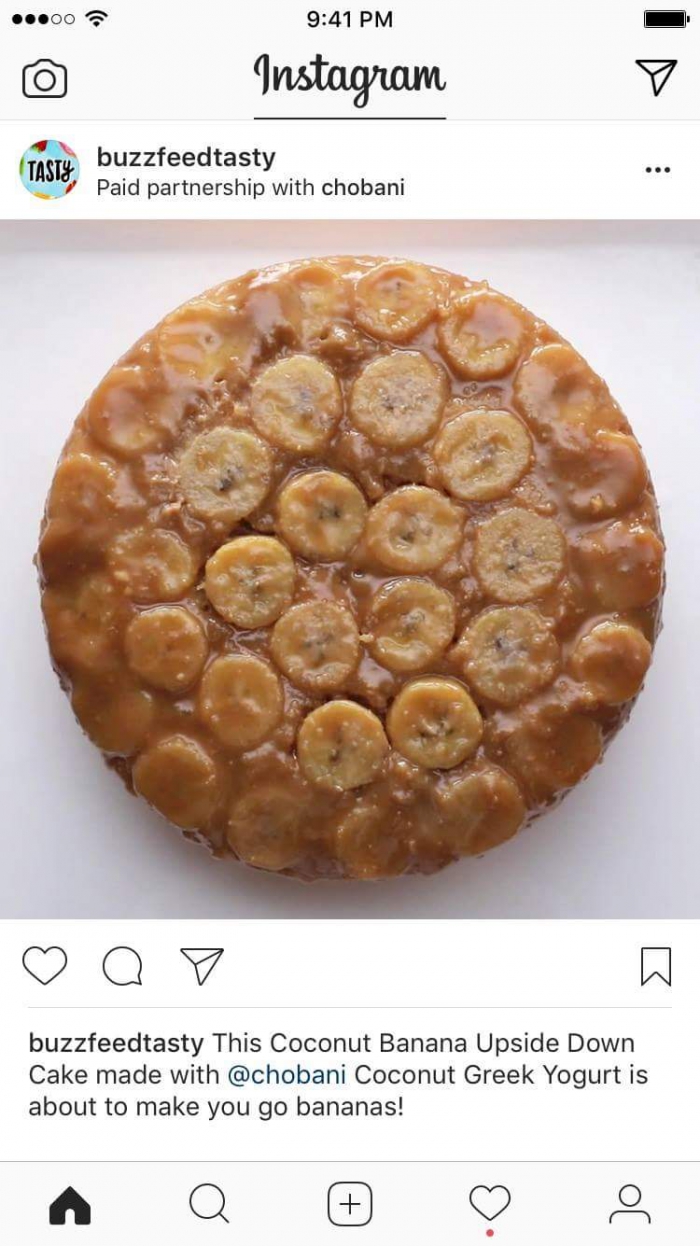Comment on the banana cake post
Viewport: 700px width, 1246px height.
click(x=122, y=966)
